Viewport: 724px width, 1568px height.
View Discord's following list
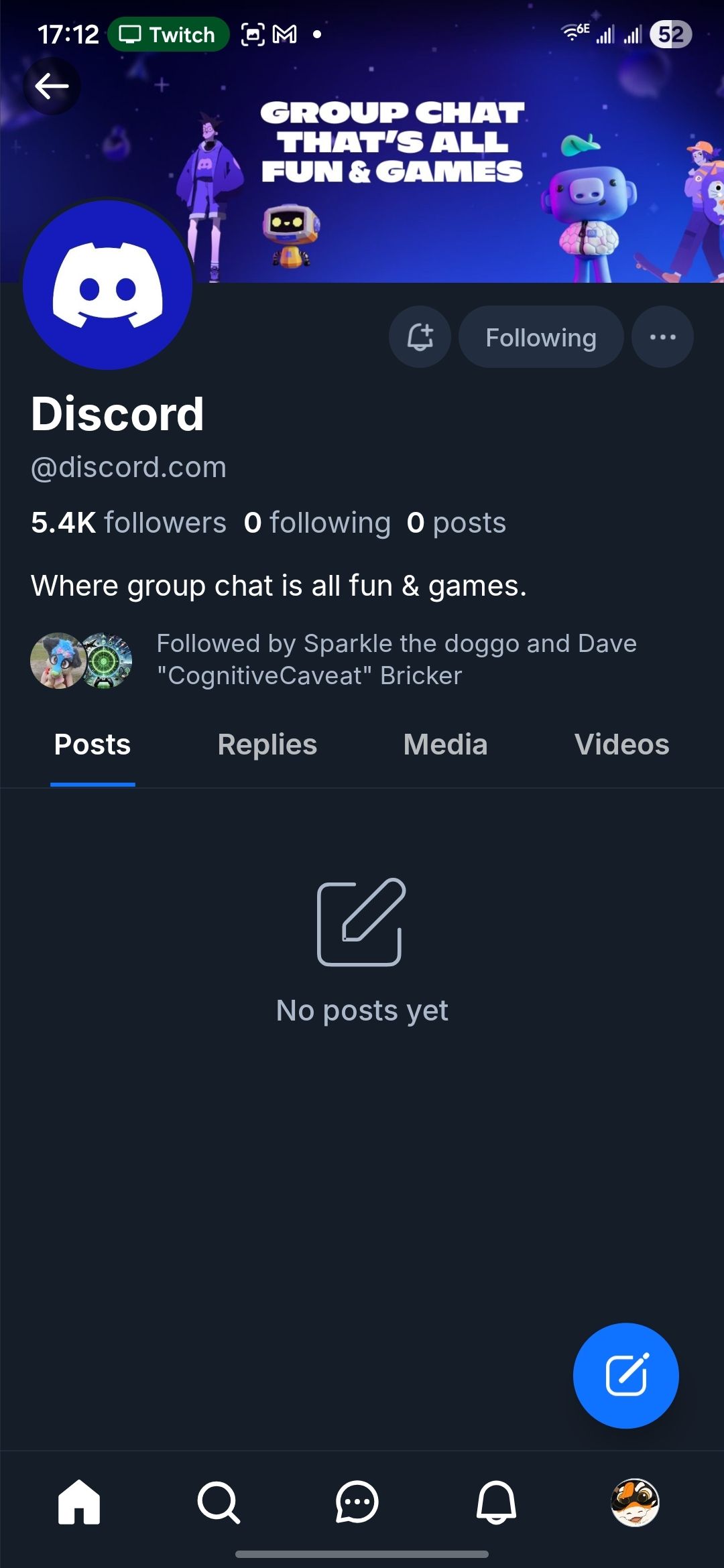(317, 523)
